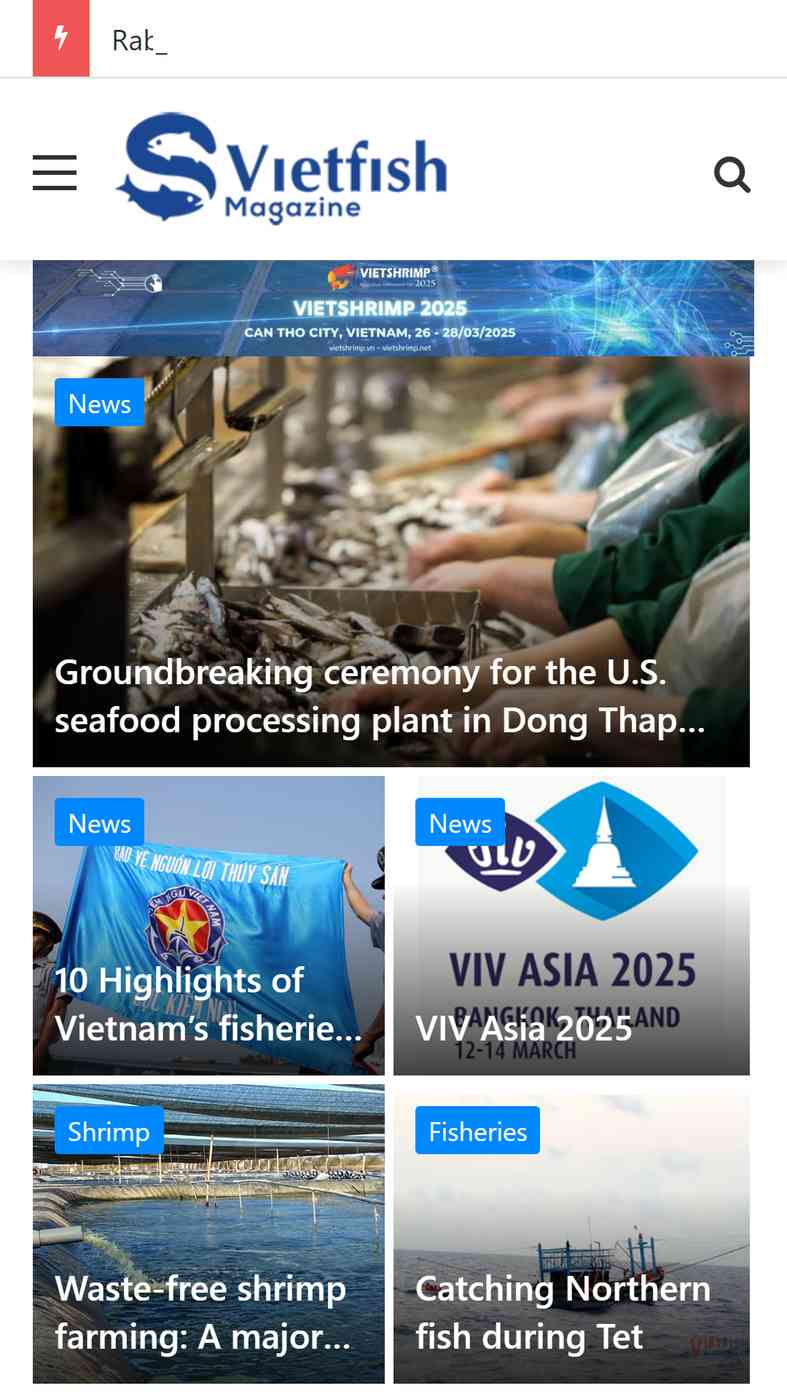Image resolution: width=787 pixels, height=1399 pixels.
Task: Open the VIV Asia 2025 article
Action: click(x=524, y=1028)
